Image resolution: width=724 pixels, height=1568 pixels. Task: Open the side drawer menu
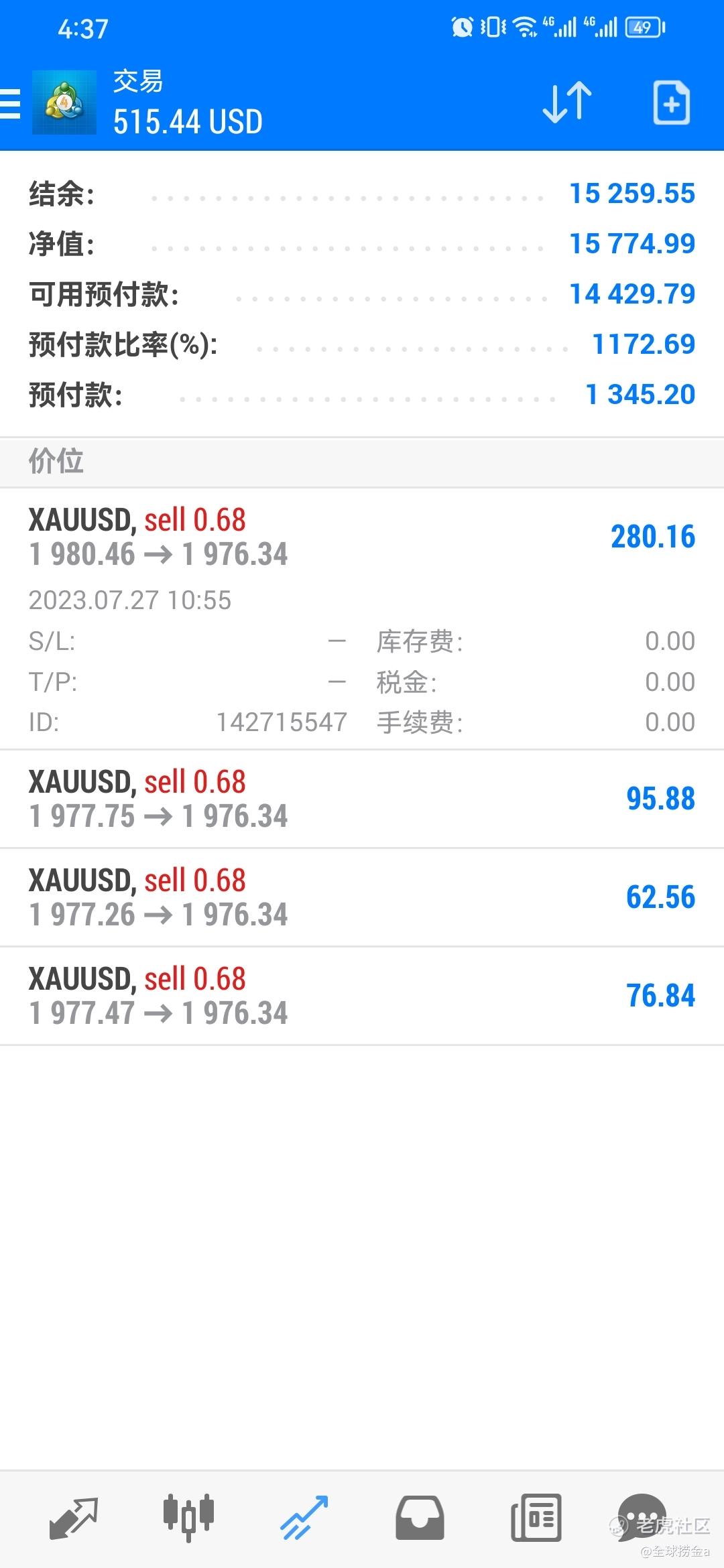tap(11, 104)
